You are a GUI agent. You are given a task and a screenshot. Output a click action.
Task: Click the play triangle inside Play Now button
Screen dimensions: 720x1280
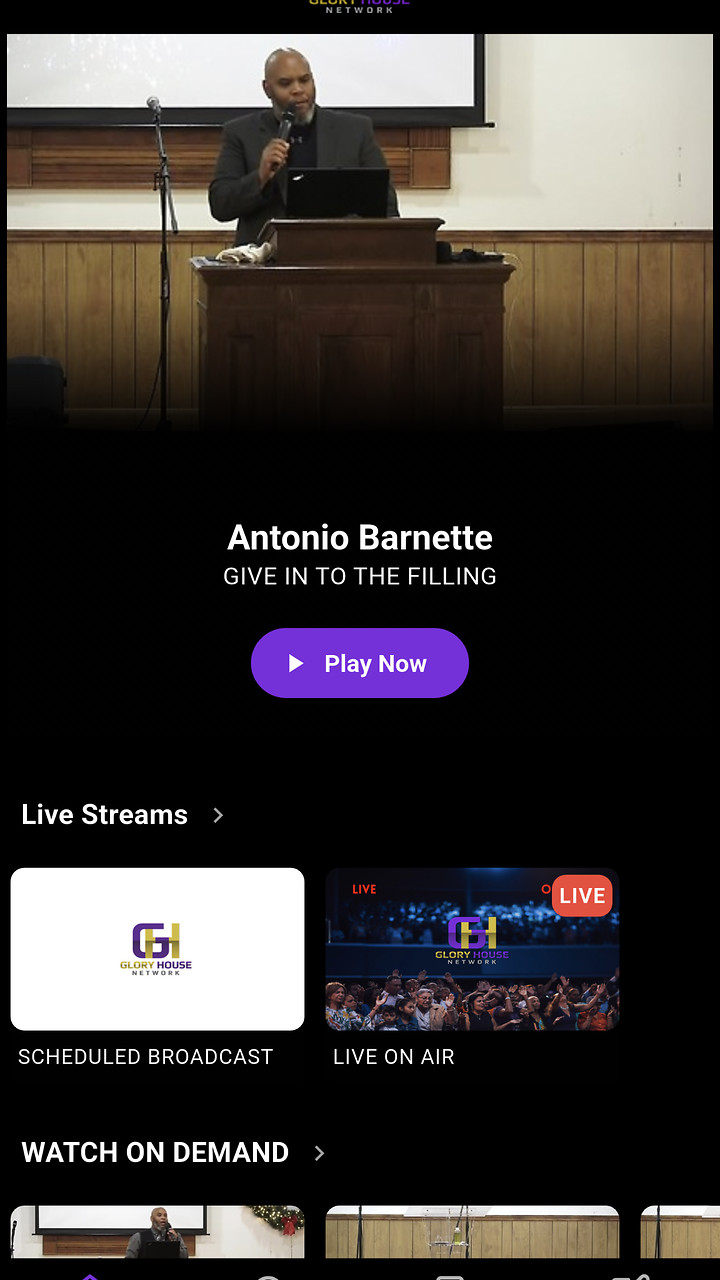click(294, 662)
